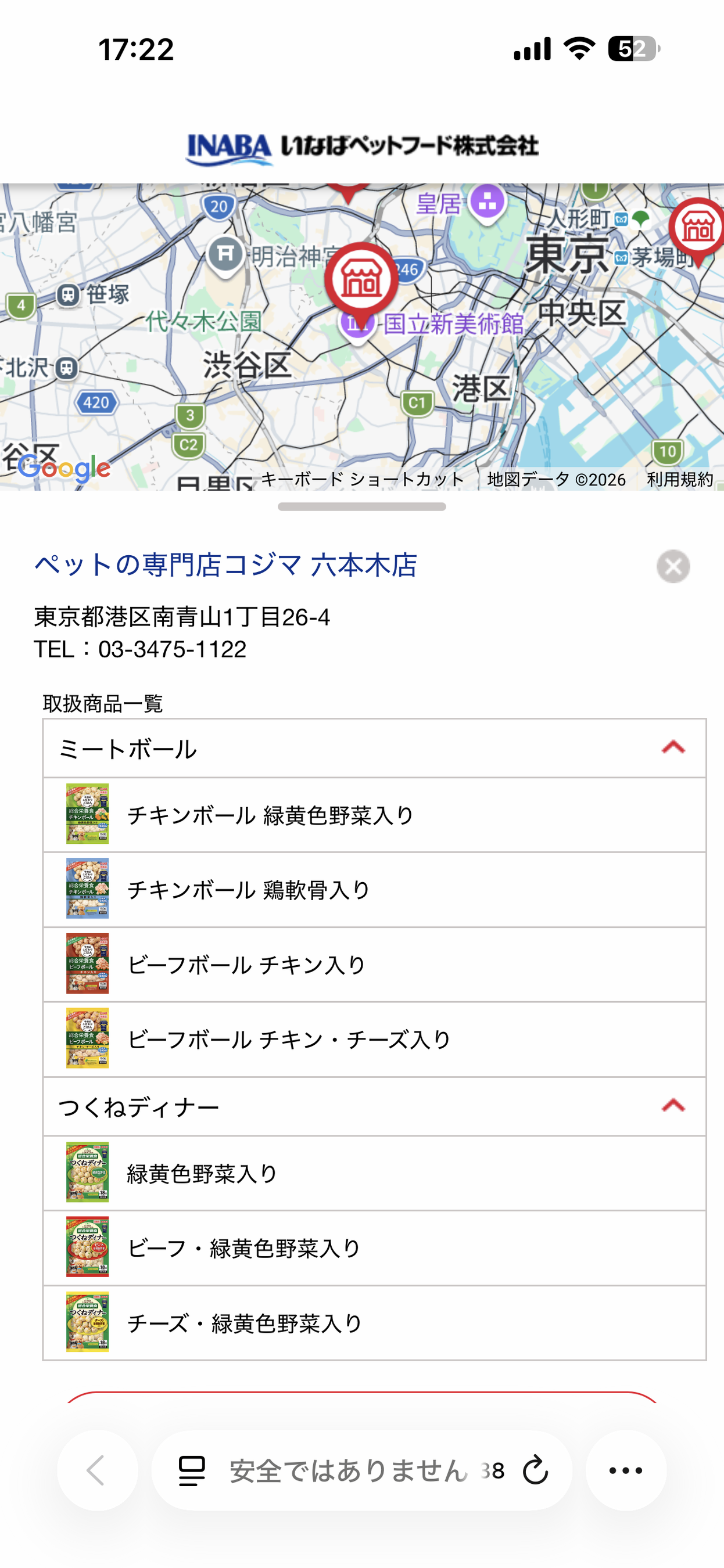This screenshot has width=724, height=1568.
Task: Select ビーフボール チキン入り product
Action: (x=246, y=965)
